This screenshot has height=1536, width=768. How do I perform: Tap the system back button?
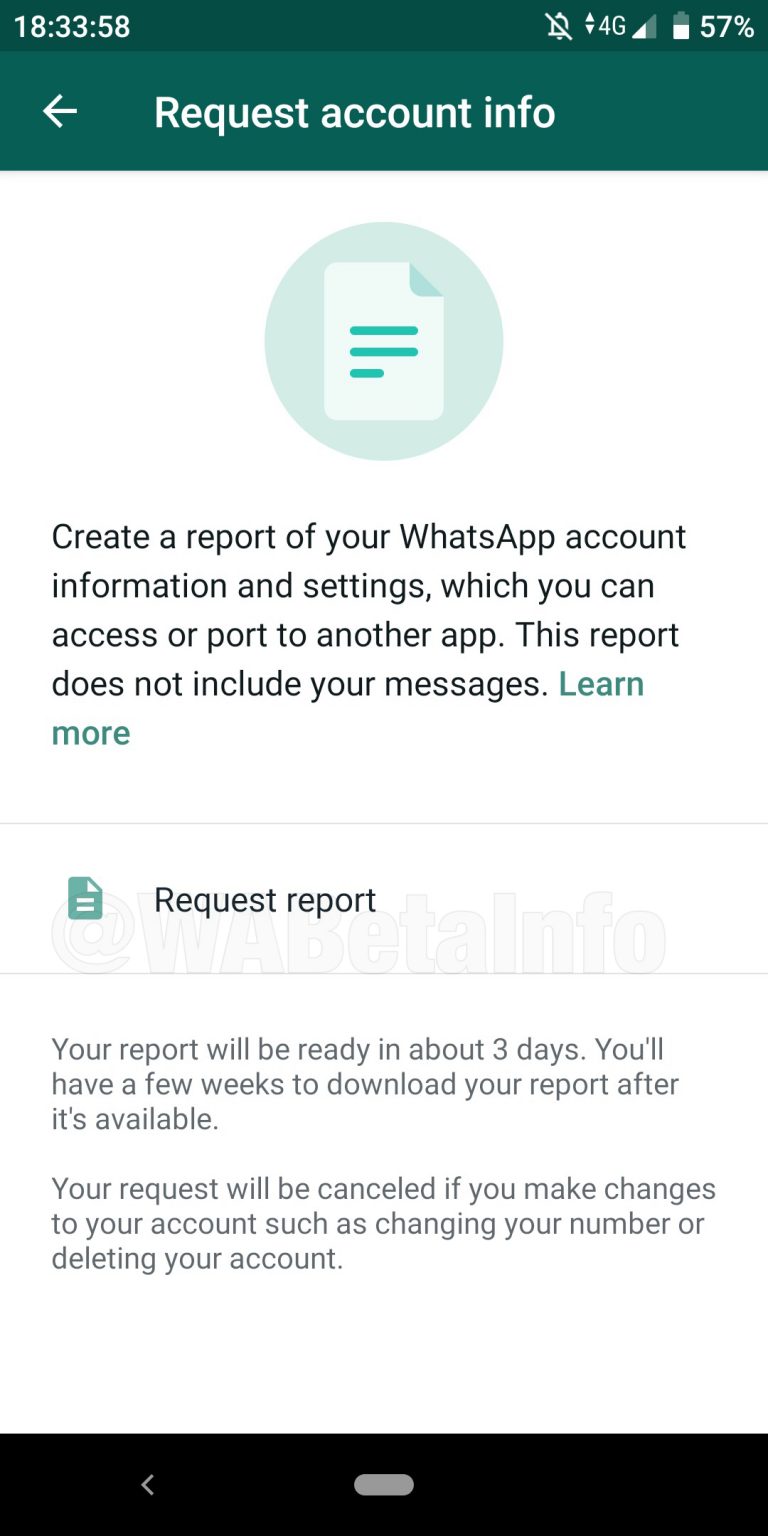click(x=148, y=1485)
